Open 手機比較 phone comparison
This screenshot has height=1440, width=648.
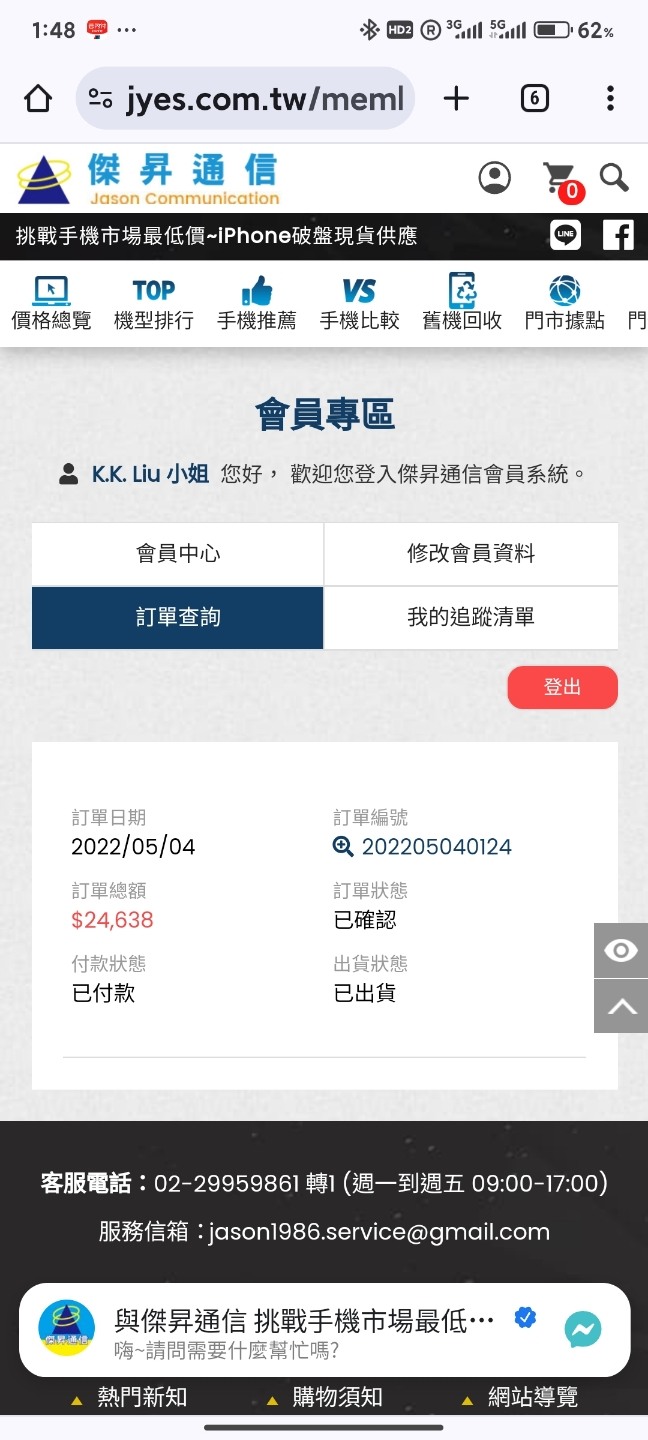pyautogui.click(x=359, y=304)
